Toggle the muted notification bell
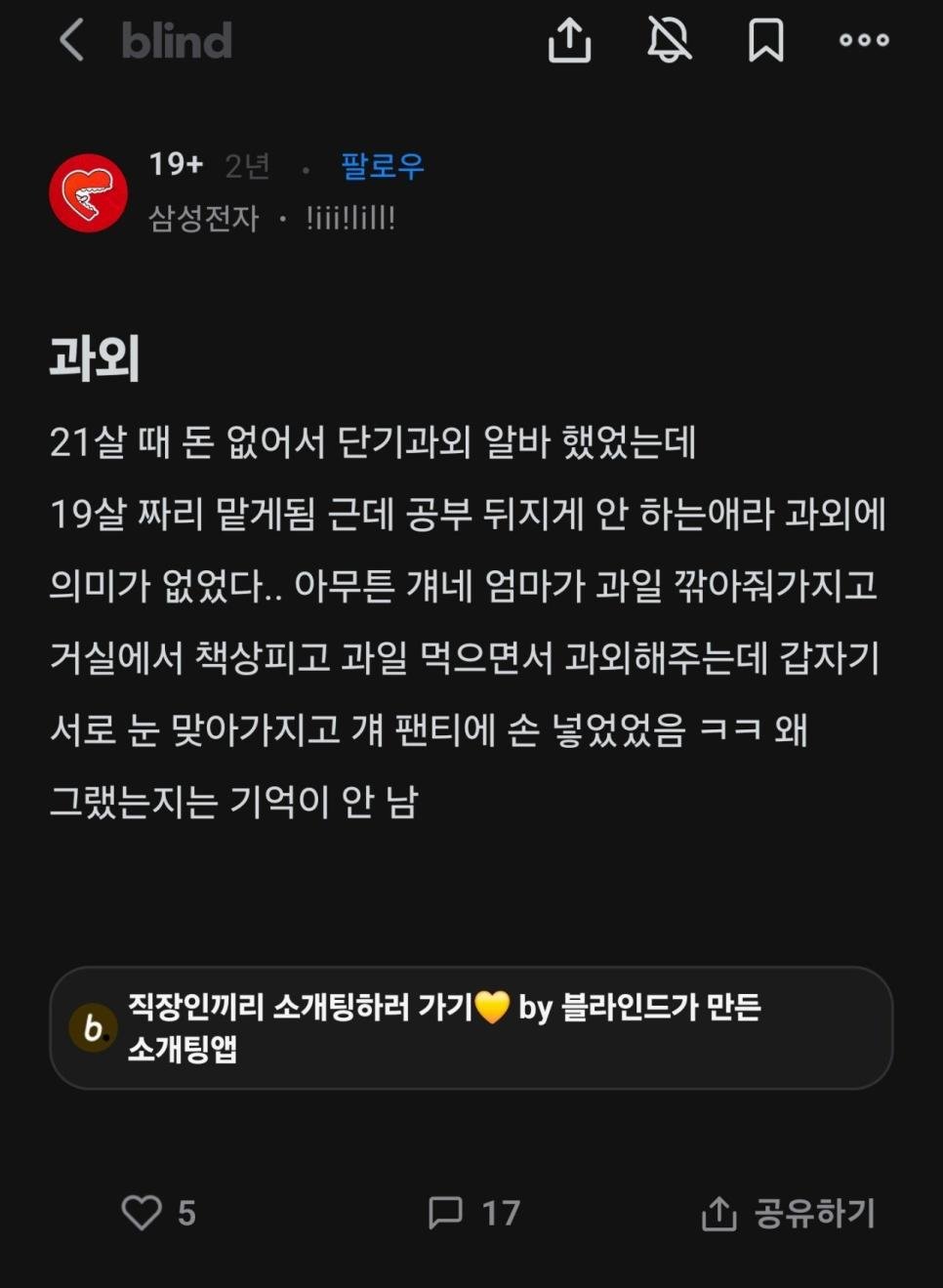 click(x=669, y=41)
